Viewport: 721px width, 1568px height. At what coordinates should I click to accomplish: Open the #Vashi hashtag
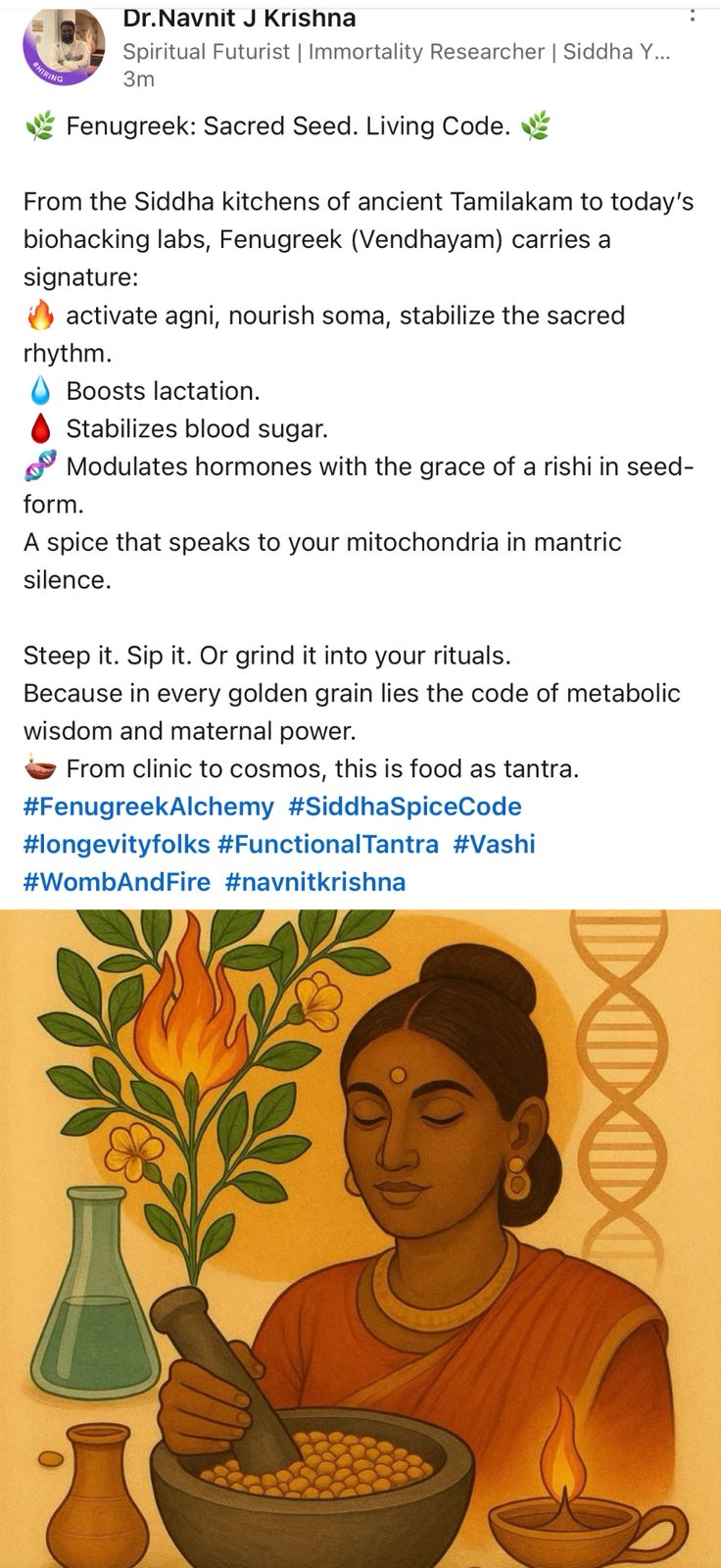[x=494, y=844]
